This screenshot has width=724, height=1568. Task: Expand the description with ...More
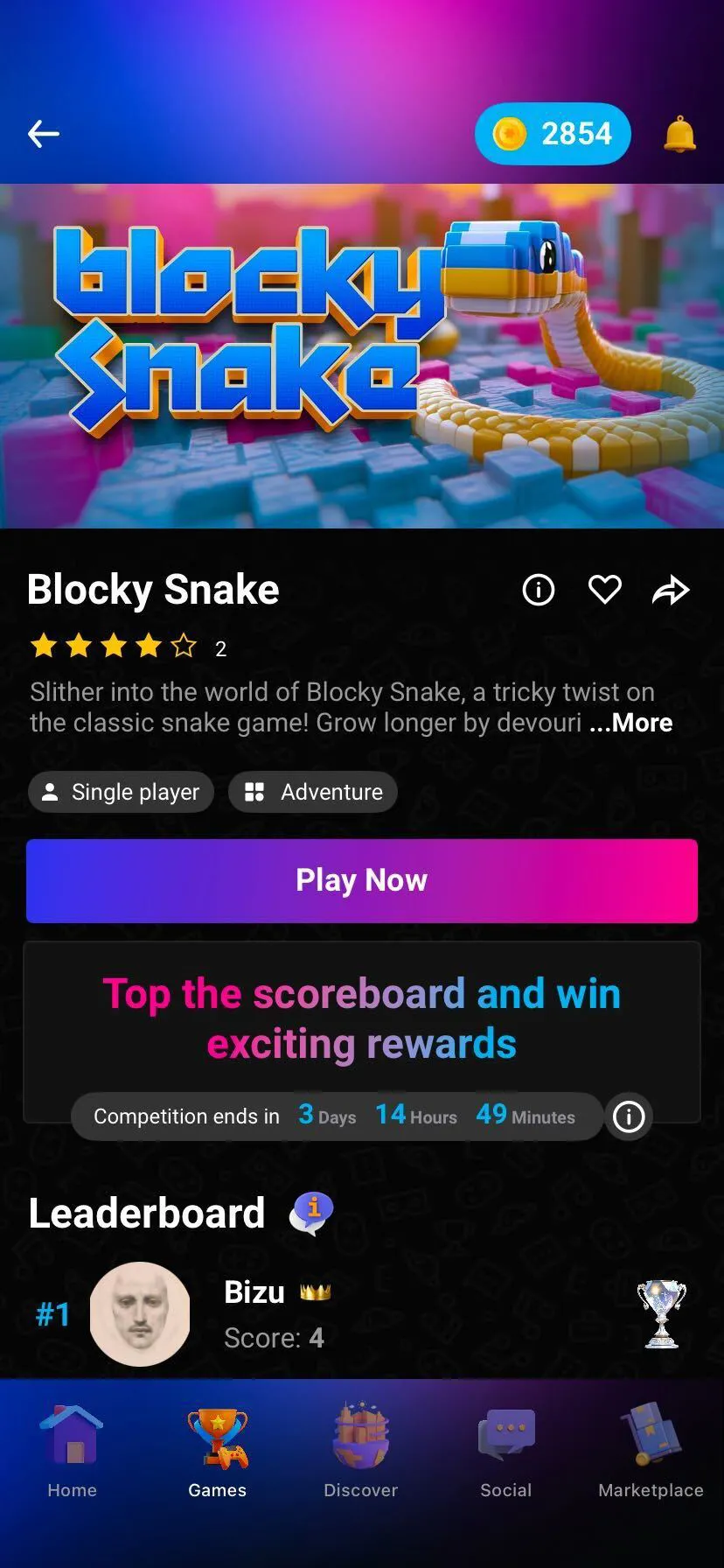[630, 723]
